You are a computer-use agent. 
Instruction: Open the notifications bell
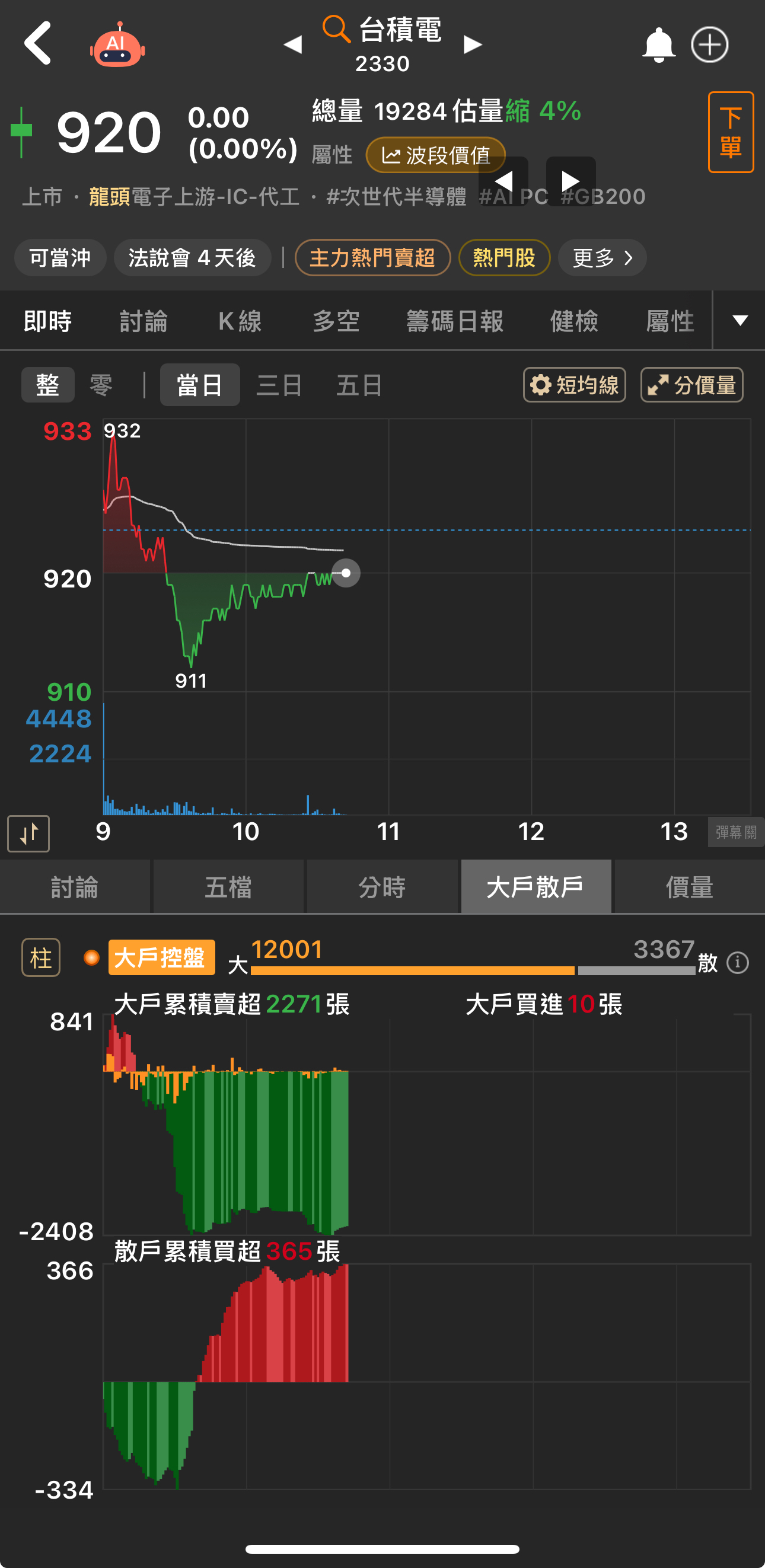(x=658, y=44)
